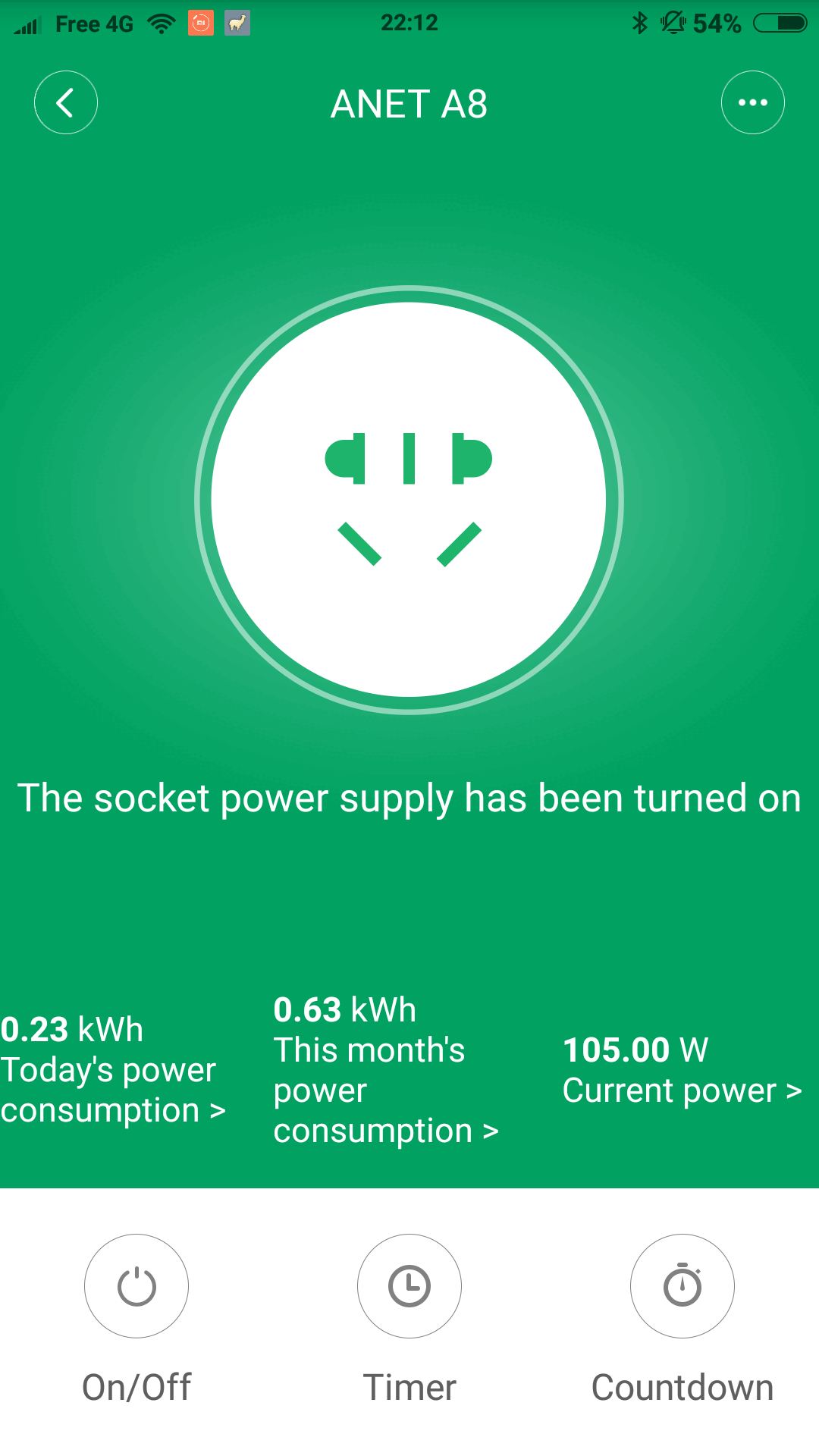Image resolution: width=819 pixels, height=1456 pixels.
Task: Open the three-dot more options menu
Action: click(x=752, y=102)
